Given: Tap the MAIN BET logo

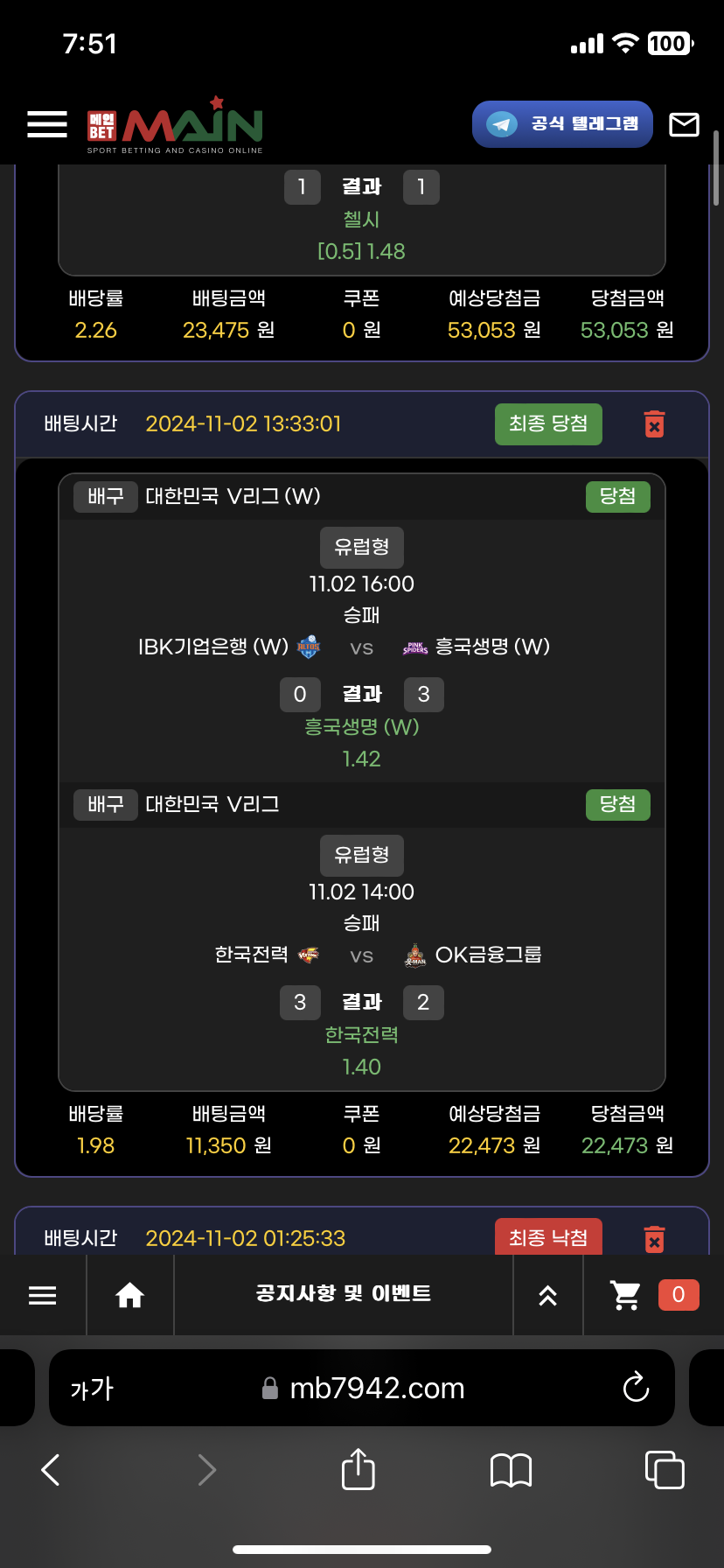Looking at the screenshot, I should pos(175,125).
